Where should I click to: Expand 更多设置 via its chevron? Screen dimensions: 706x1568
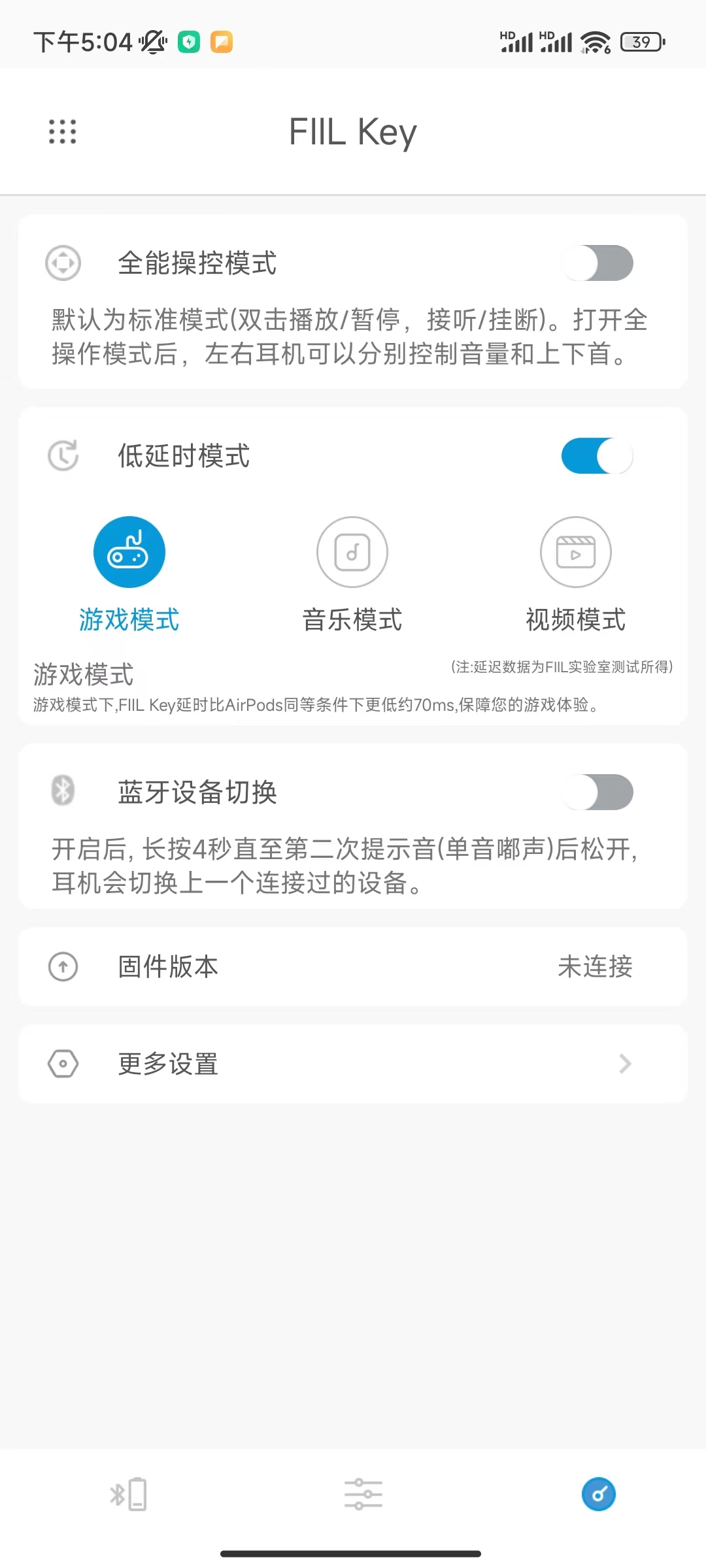tap(625, 1065)
